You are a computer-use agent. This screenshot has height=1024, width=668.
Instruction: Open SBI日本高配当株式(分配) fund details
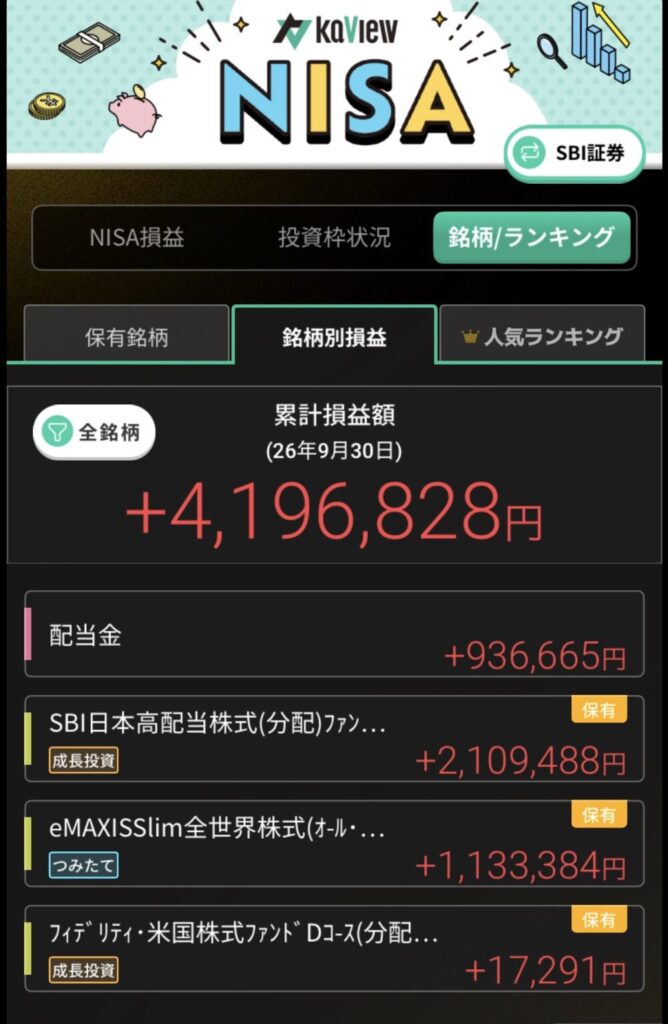(x=334, y=739)
